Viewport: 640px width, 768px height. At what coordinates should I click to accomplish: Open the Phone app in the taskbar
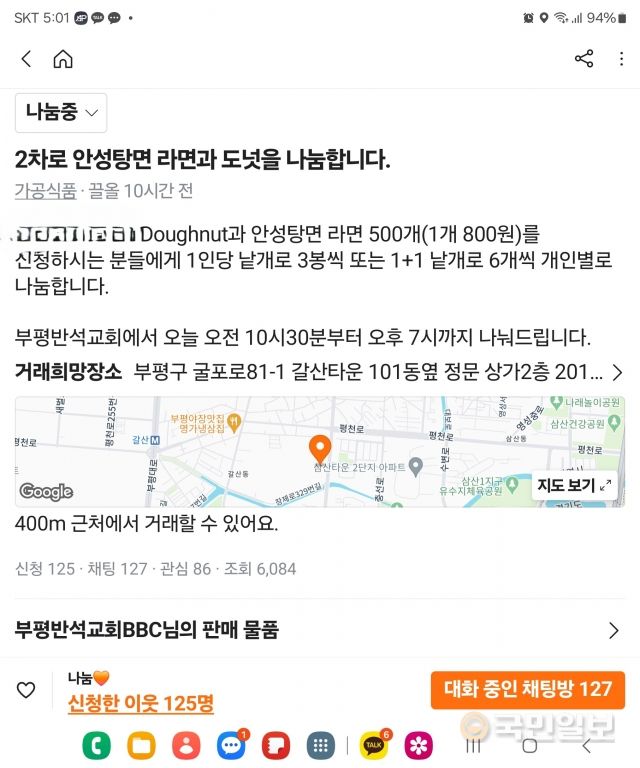96,745
